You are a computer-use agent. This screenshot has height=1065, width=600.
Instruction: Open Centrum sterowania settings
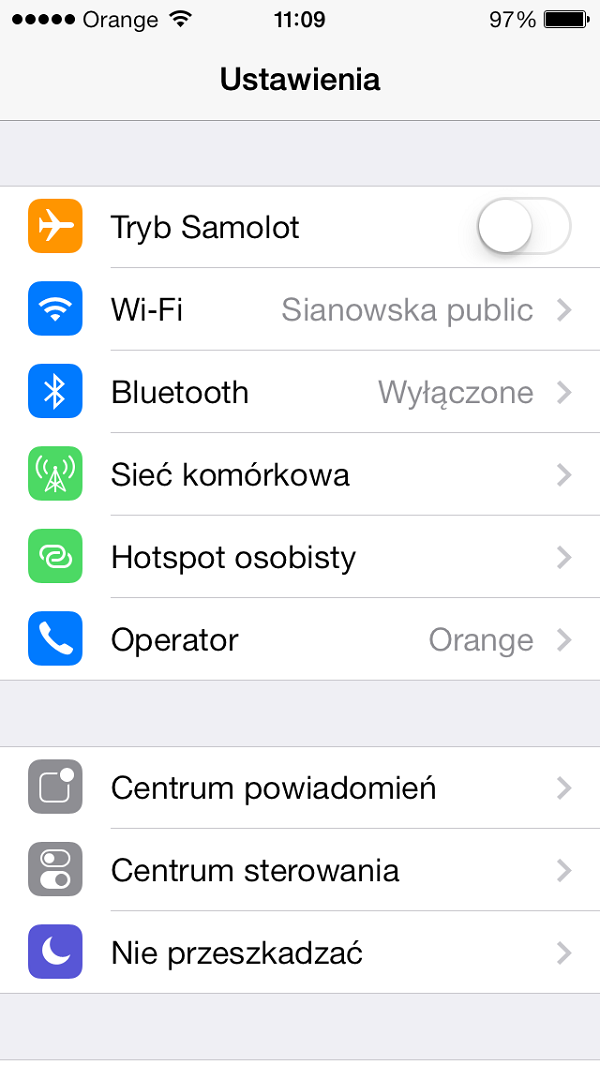tap(300, 870)
